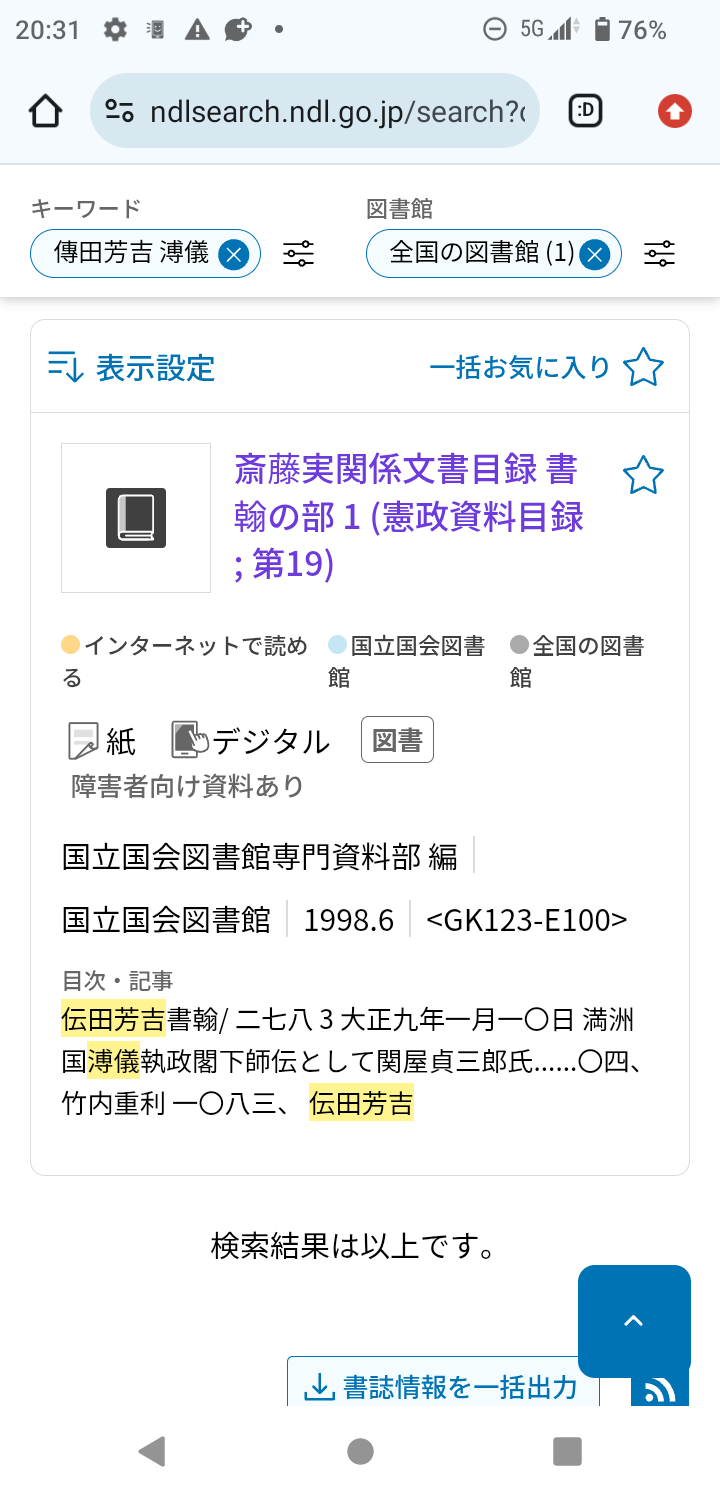The image size is (720, 1496).
Task: Open the browser tab switcher
Action: click(x=585, y=111)
